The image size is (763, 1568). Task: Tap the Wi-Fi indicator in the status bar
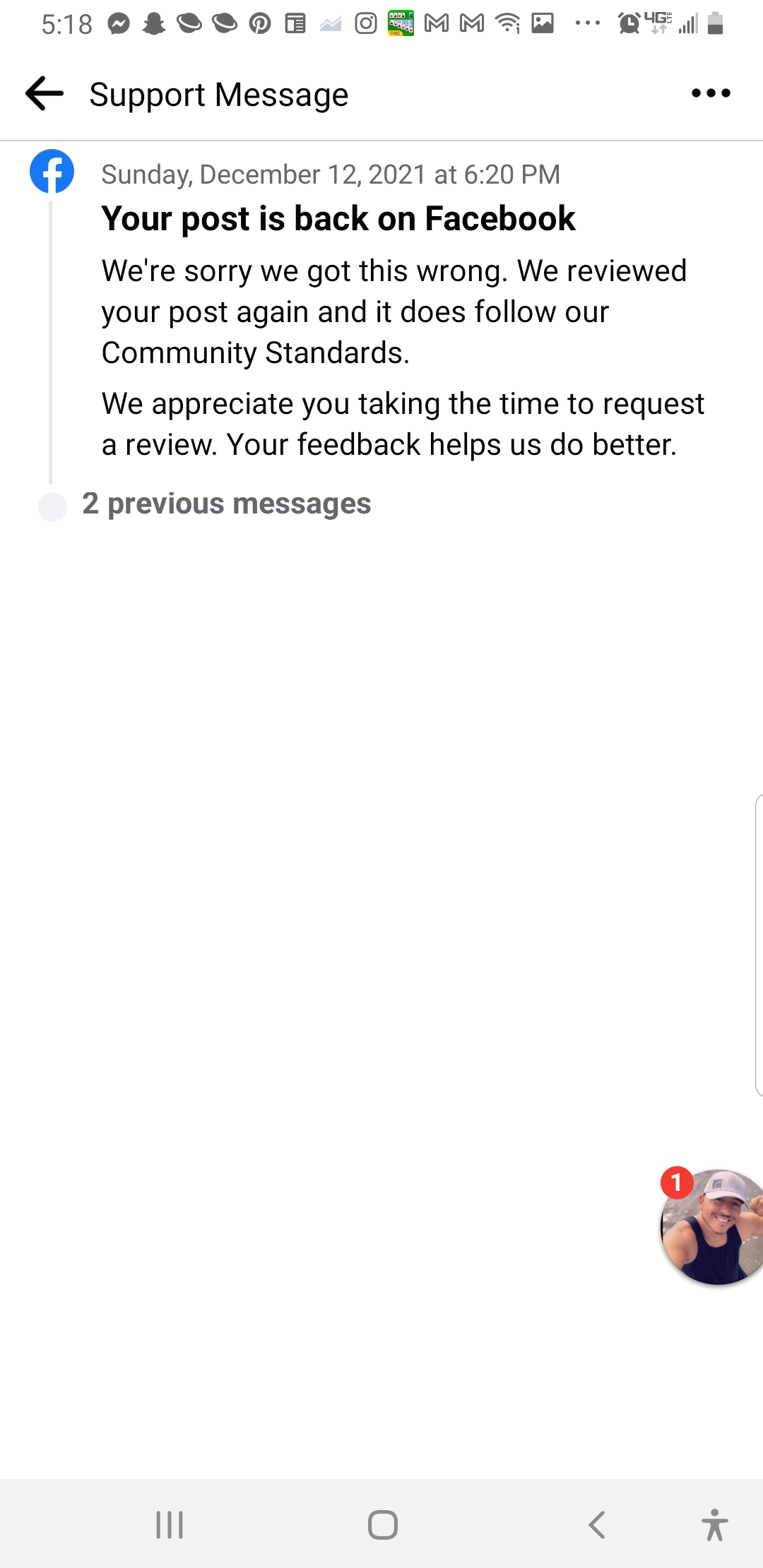click(507, 23)
